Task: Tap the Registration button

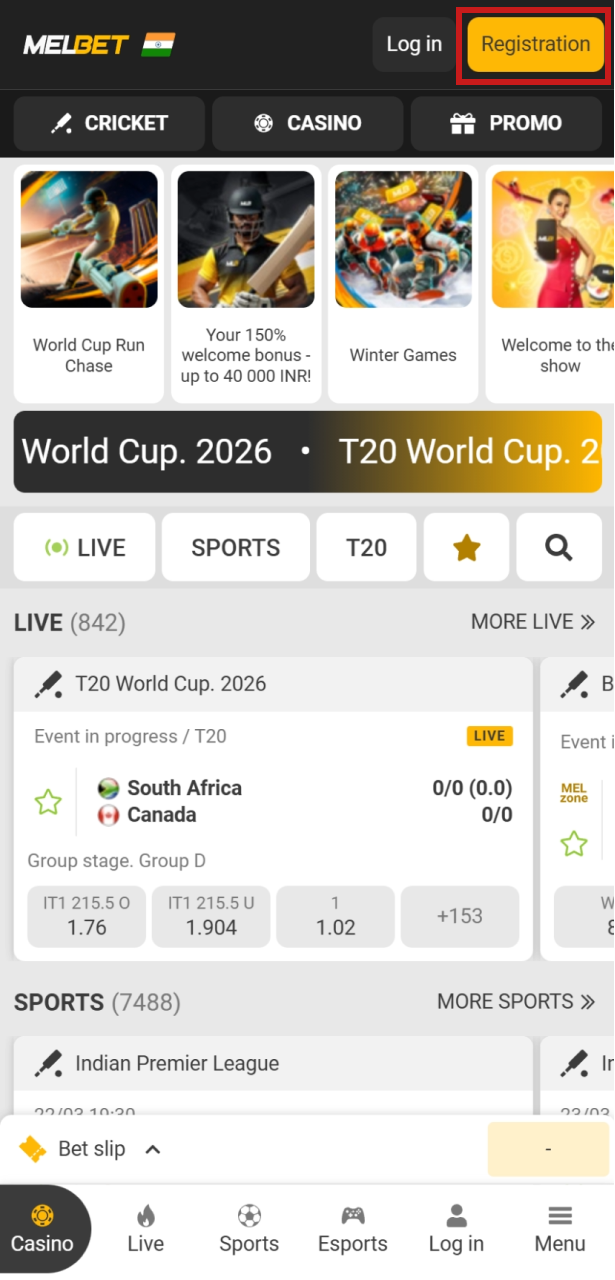Action: tap(535, 45)
